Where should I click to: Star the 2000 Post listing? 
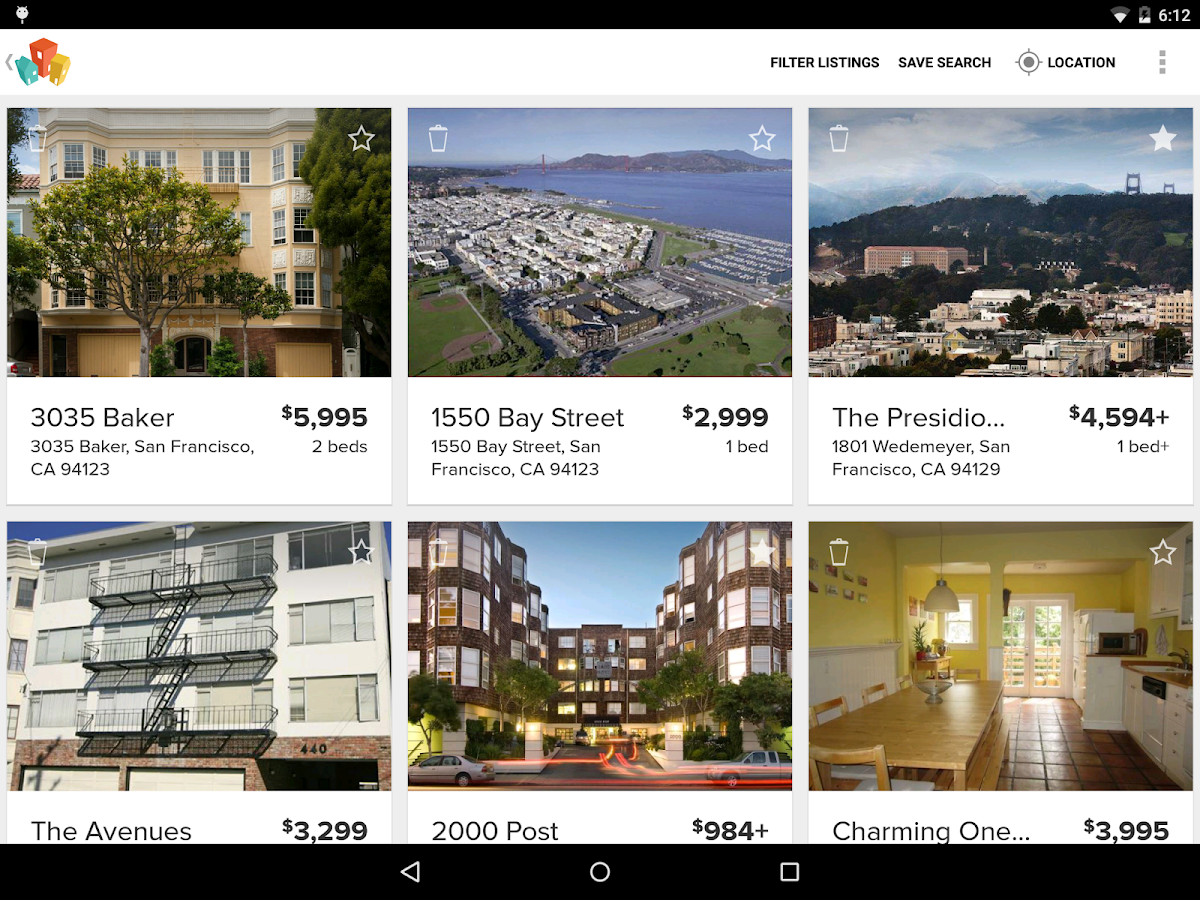(x=762, y=552)
